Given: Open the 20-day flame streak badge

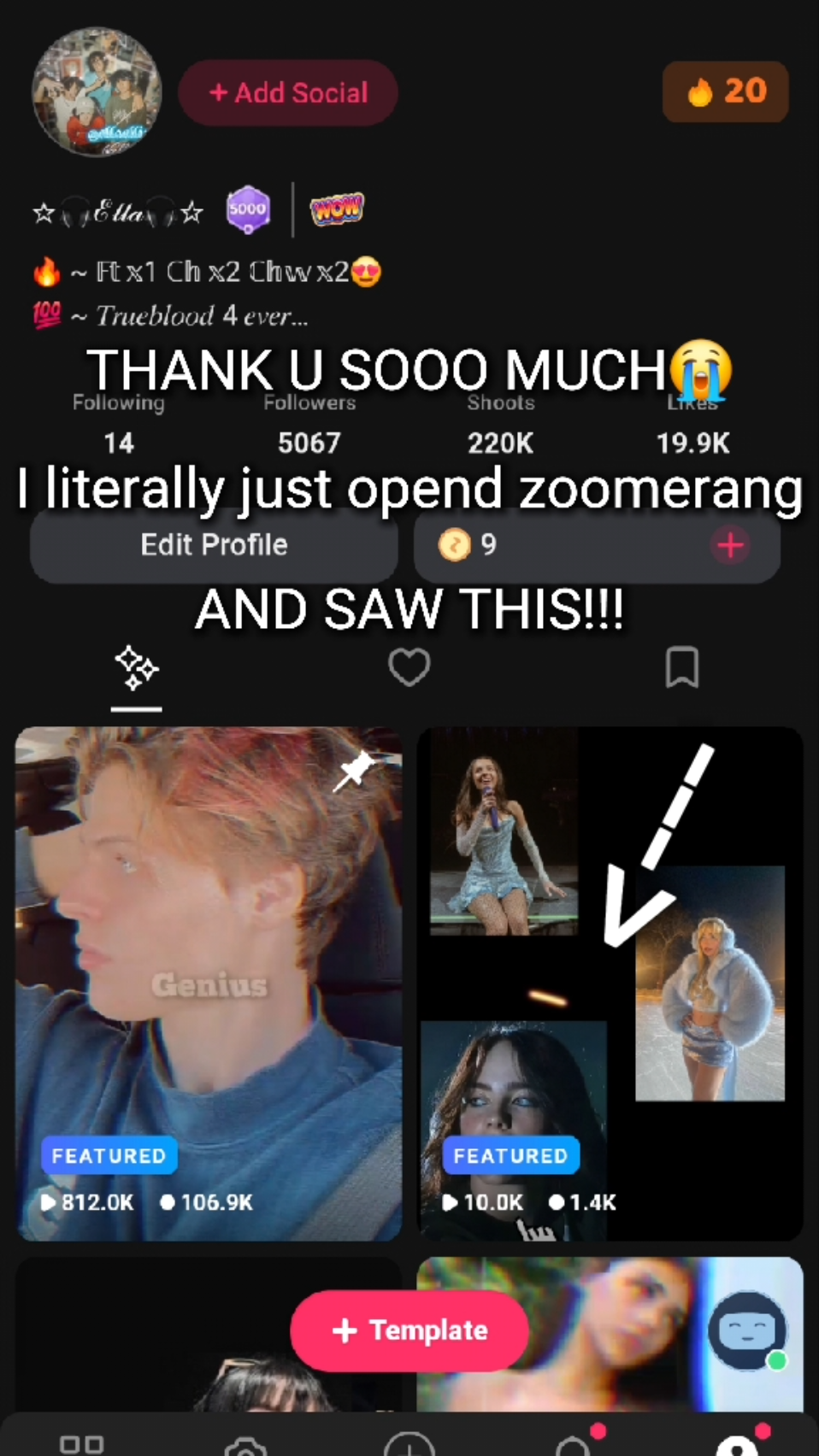Looking at the screenshot, I should click(x=725, y=91).
